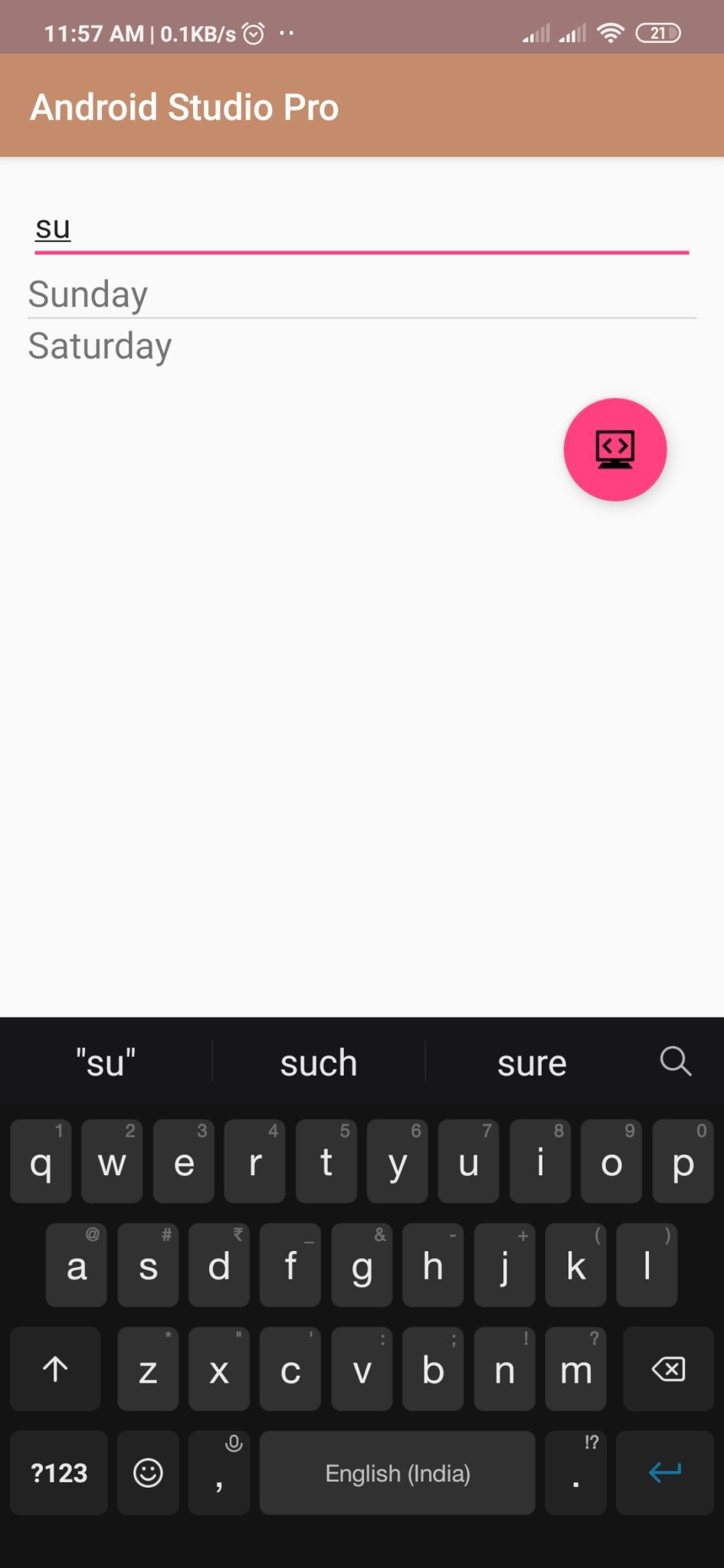Viewport: 724px width, 1568px height.
Task: Open the emoji keyboard
Action: pos(148,1472)
